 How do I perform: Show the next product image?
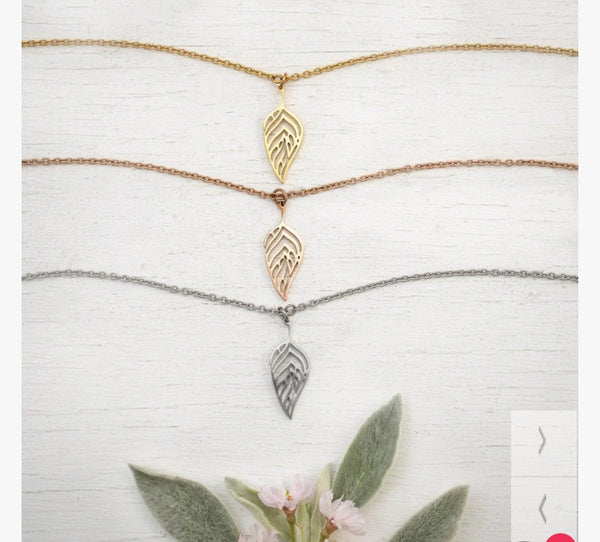[543, 441]
